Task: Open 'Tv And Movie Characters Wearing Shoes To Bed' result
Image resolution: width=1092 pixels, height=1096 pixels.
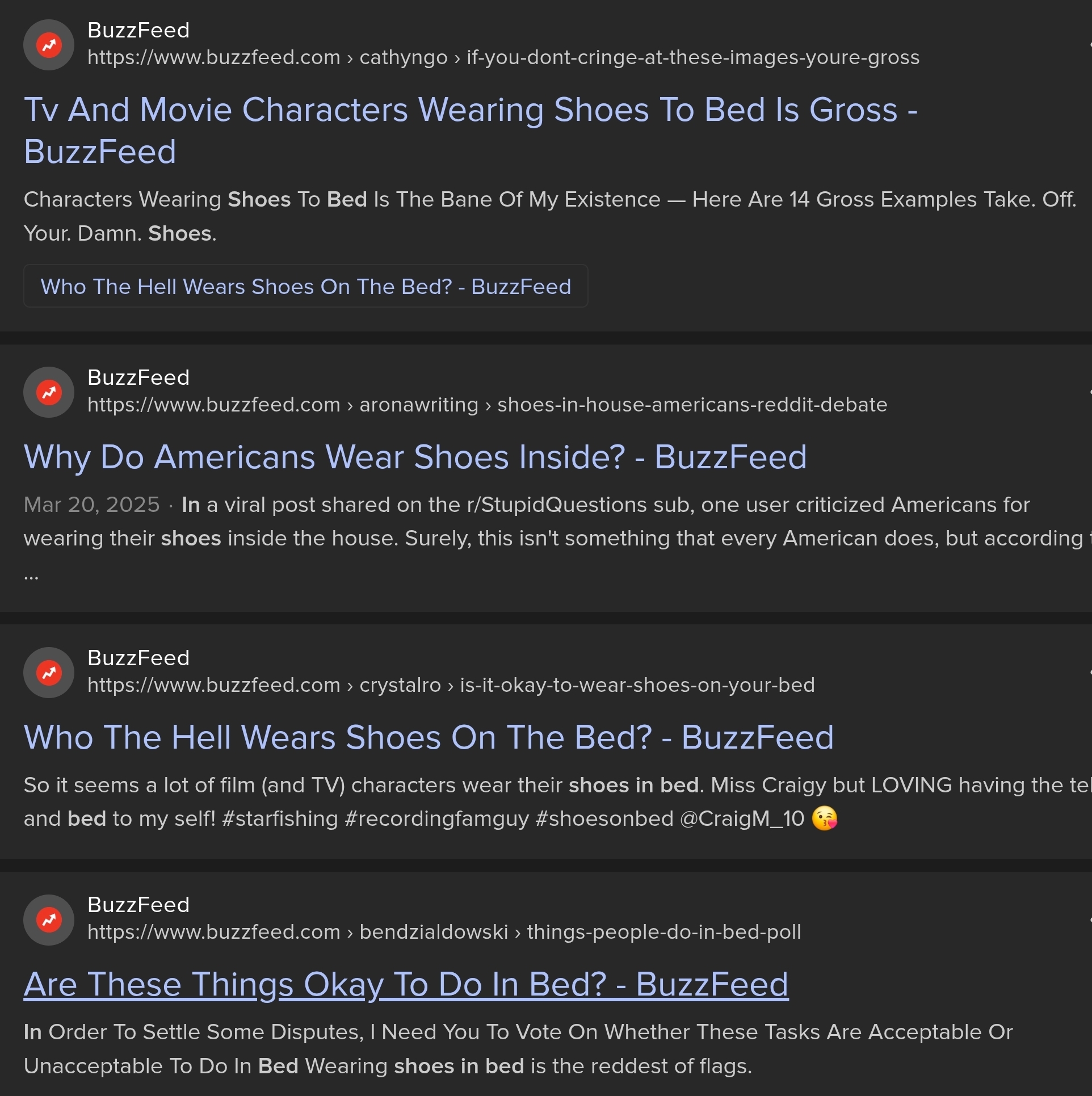Action: [x=470, y=110]
